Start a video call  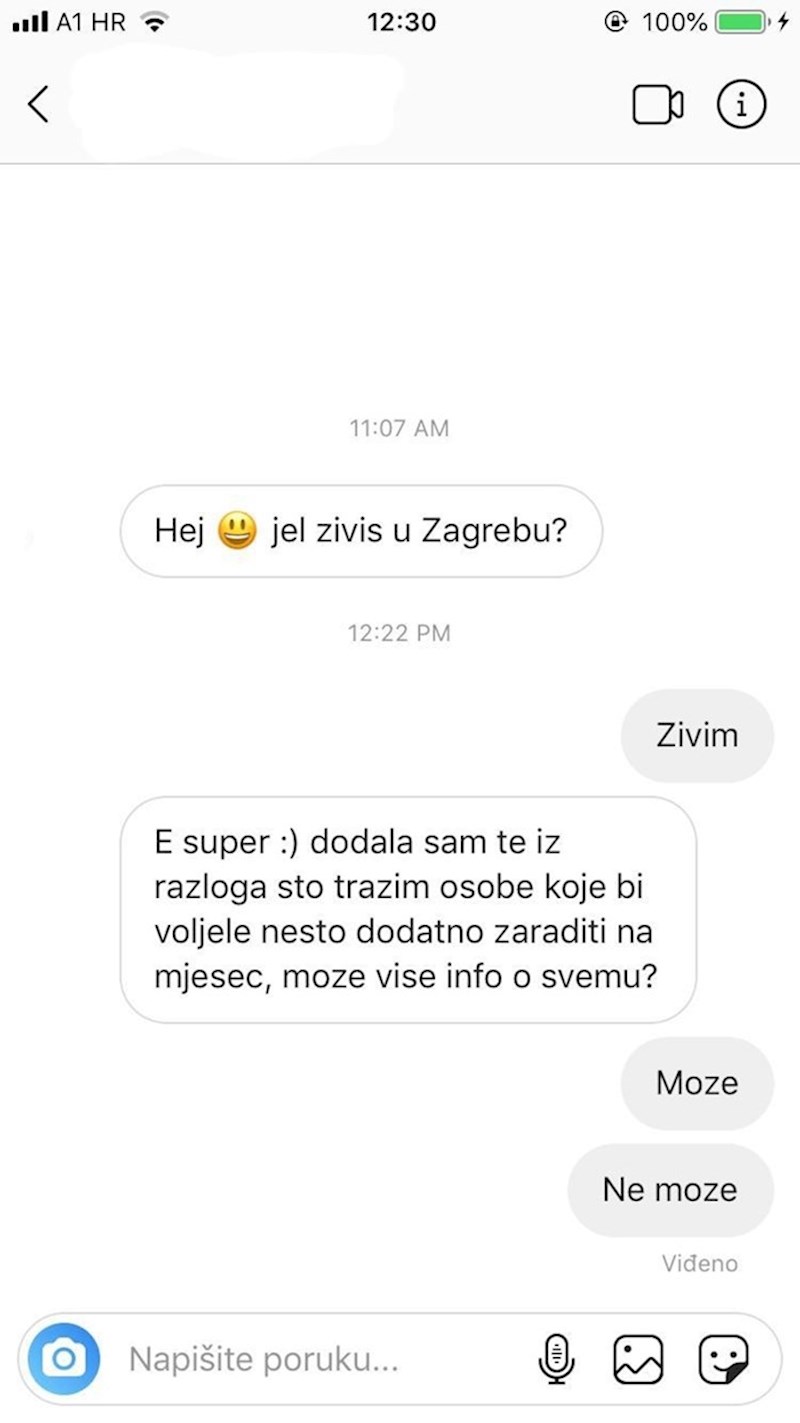pos(657,104)
